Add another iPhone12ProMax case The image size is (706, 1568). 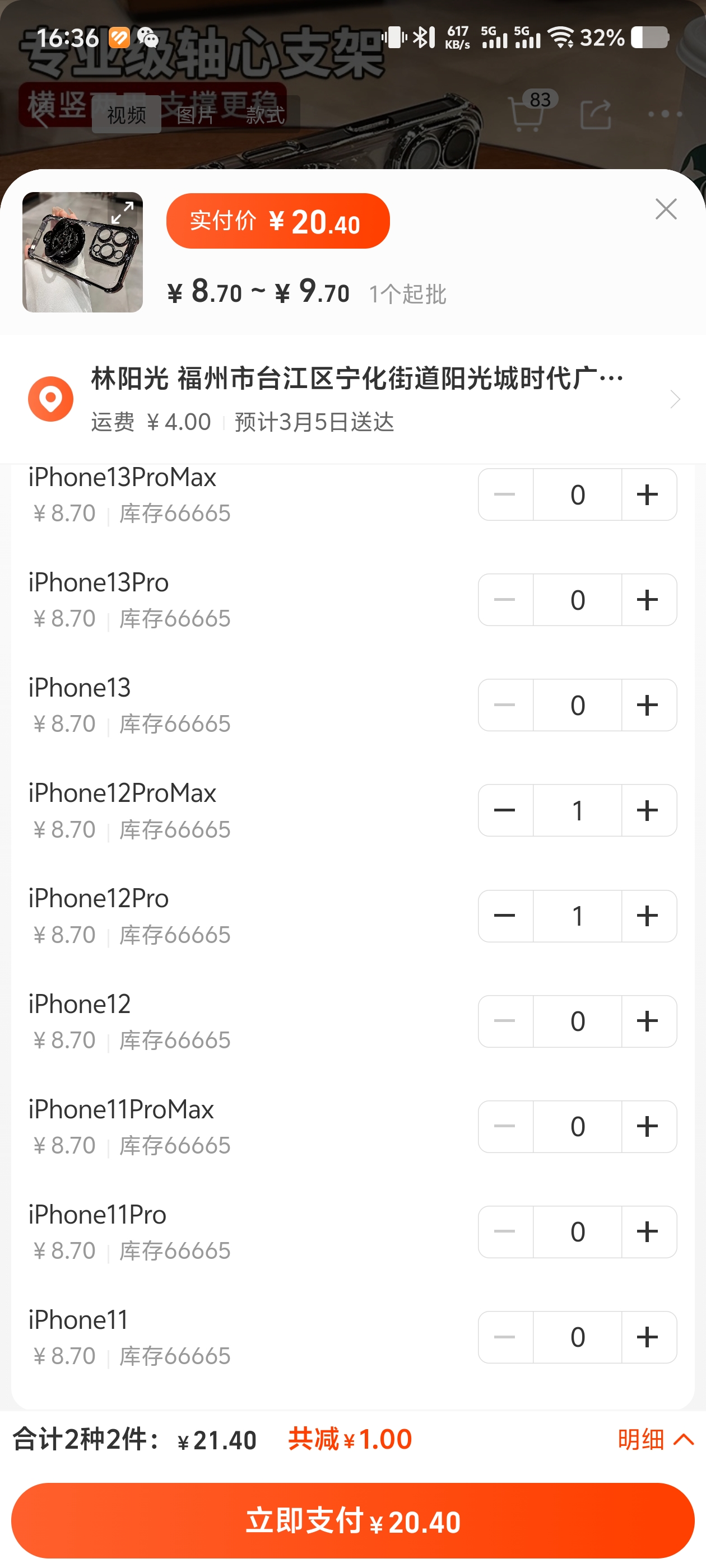pos(649,810)
